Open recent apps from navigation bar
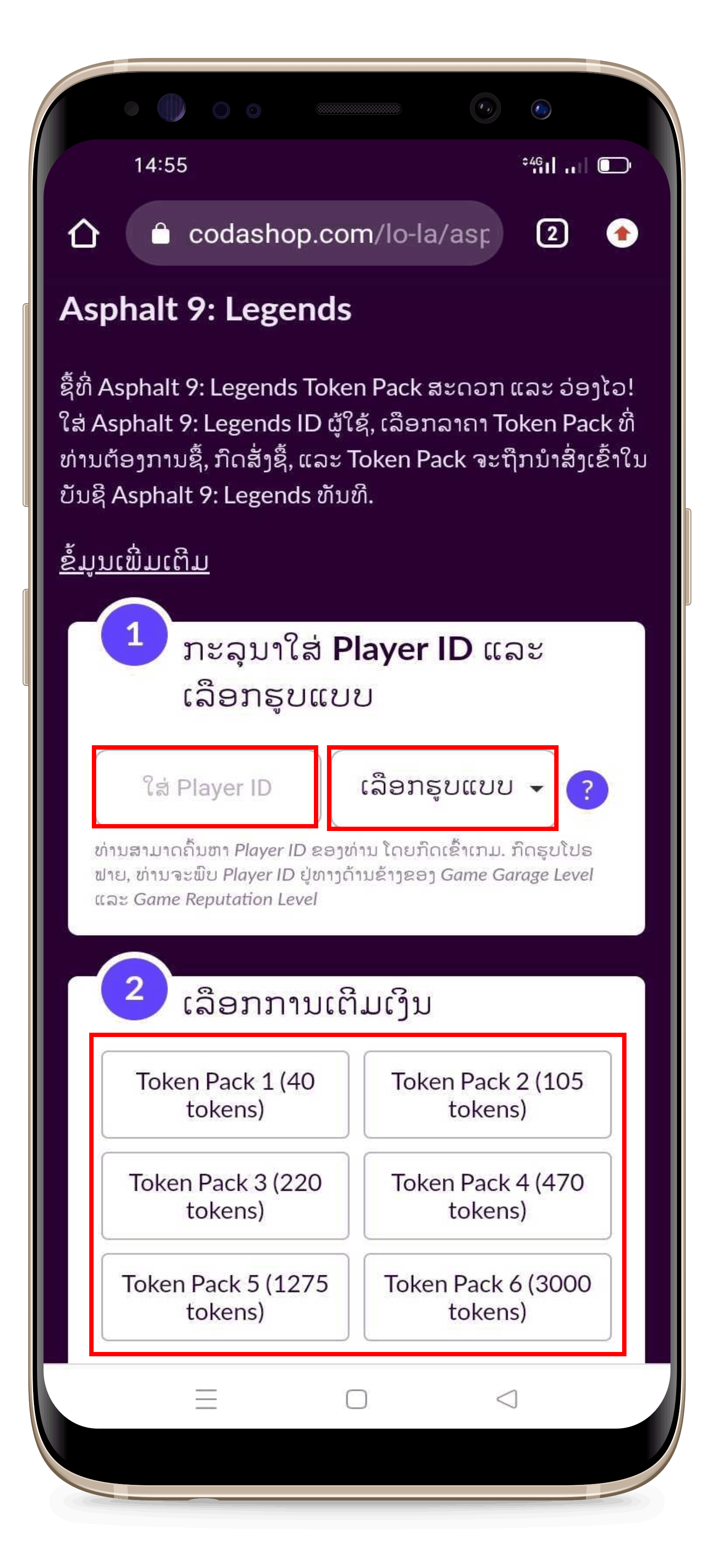The width and height of the screenshot is (714, 1568). (206, 1399)
